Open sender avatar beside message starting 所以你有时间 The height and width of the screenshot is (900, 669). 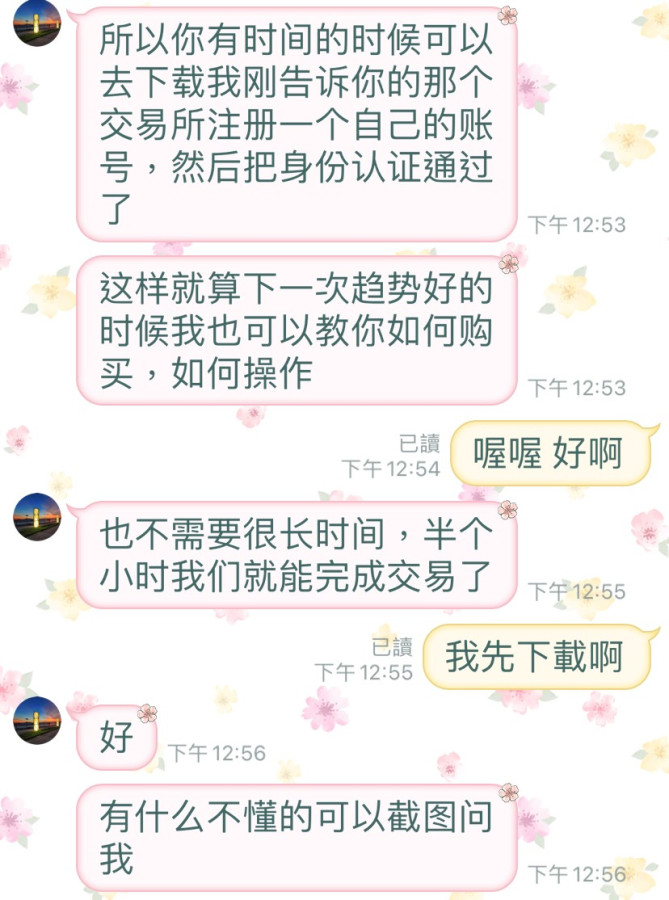[x=38, y=22]
